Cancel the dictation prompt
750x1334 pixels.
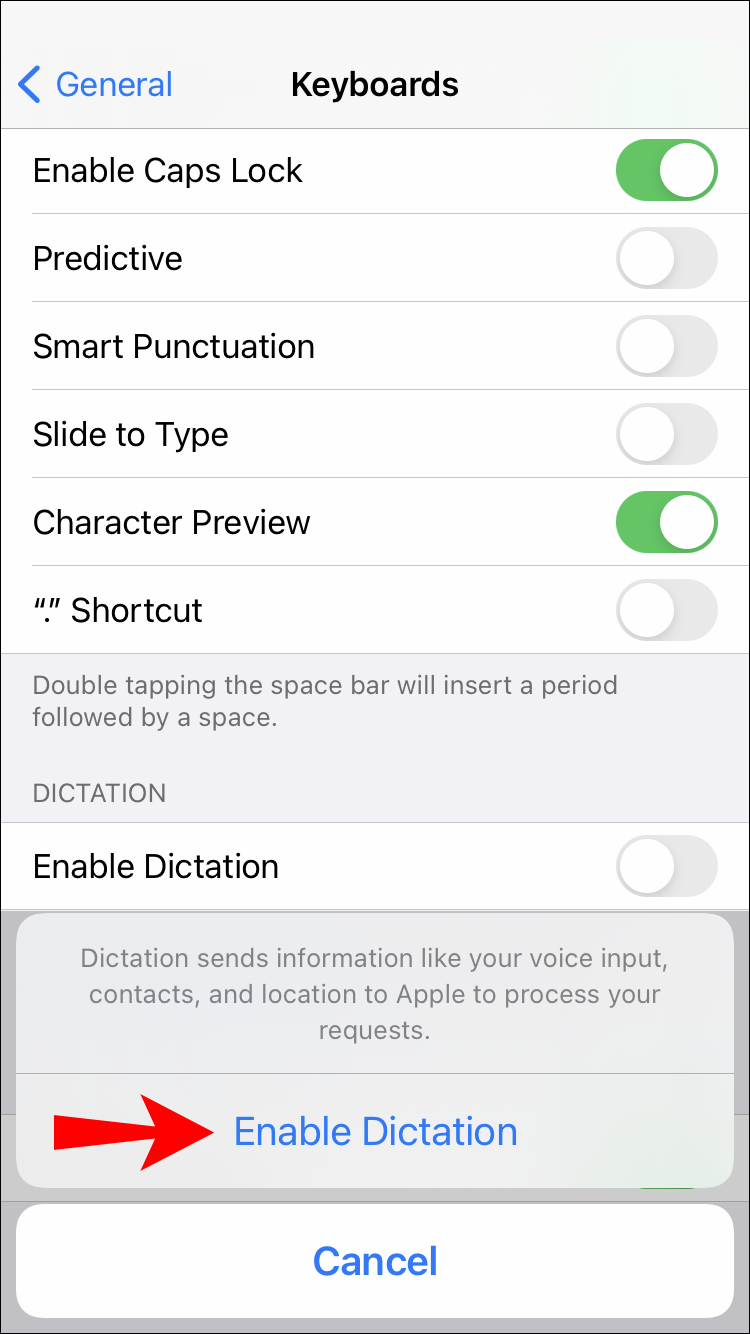(x=375, y=1261)
